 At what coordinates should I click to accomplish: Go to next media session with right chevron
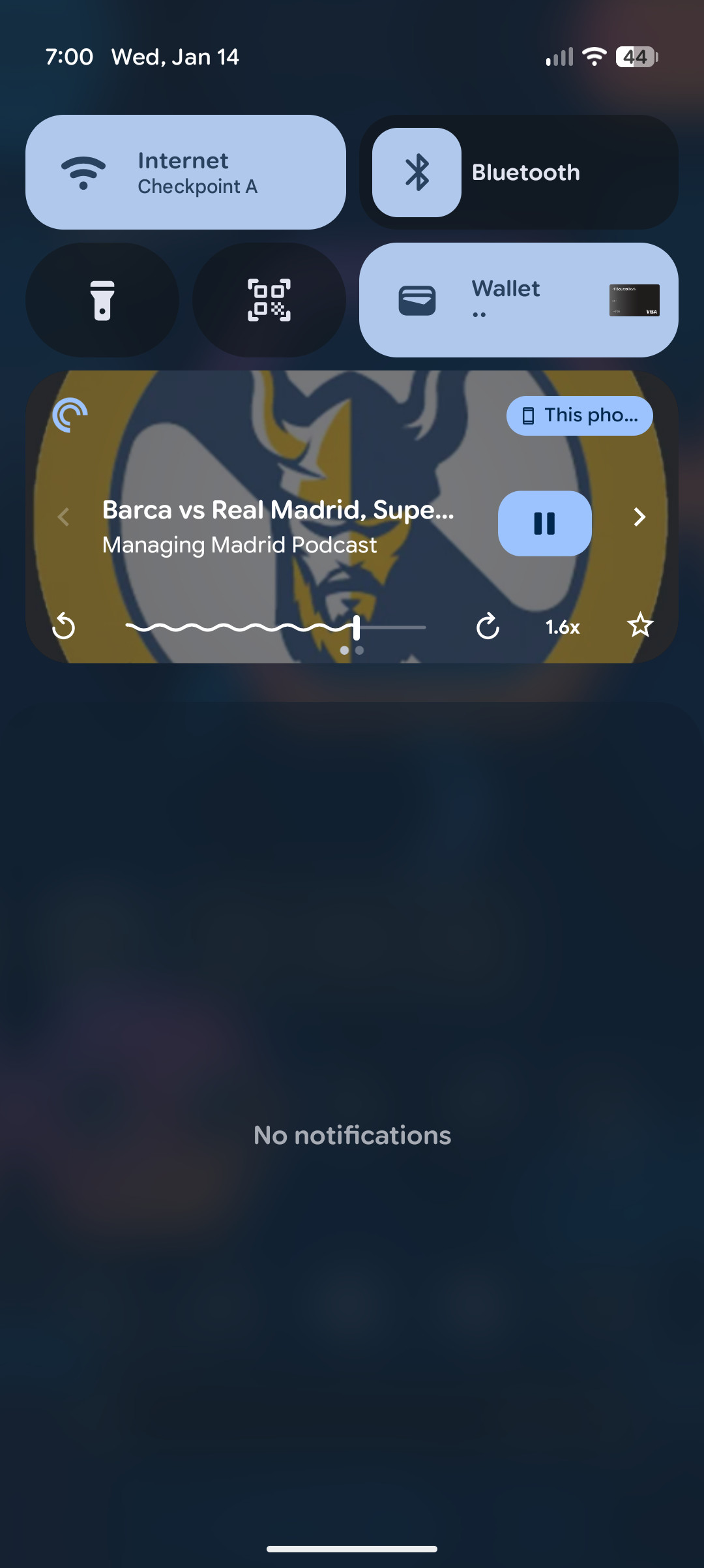639,517
